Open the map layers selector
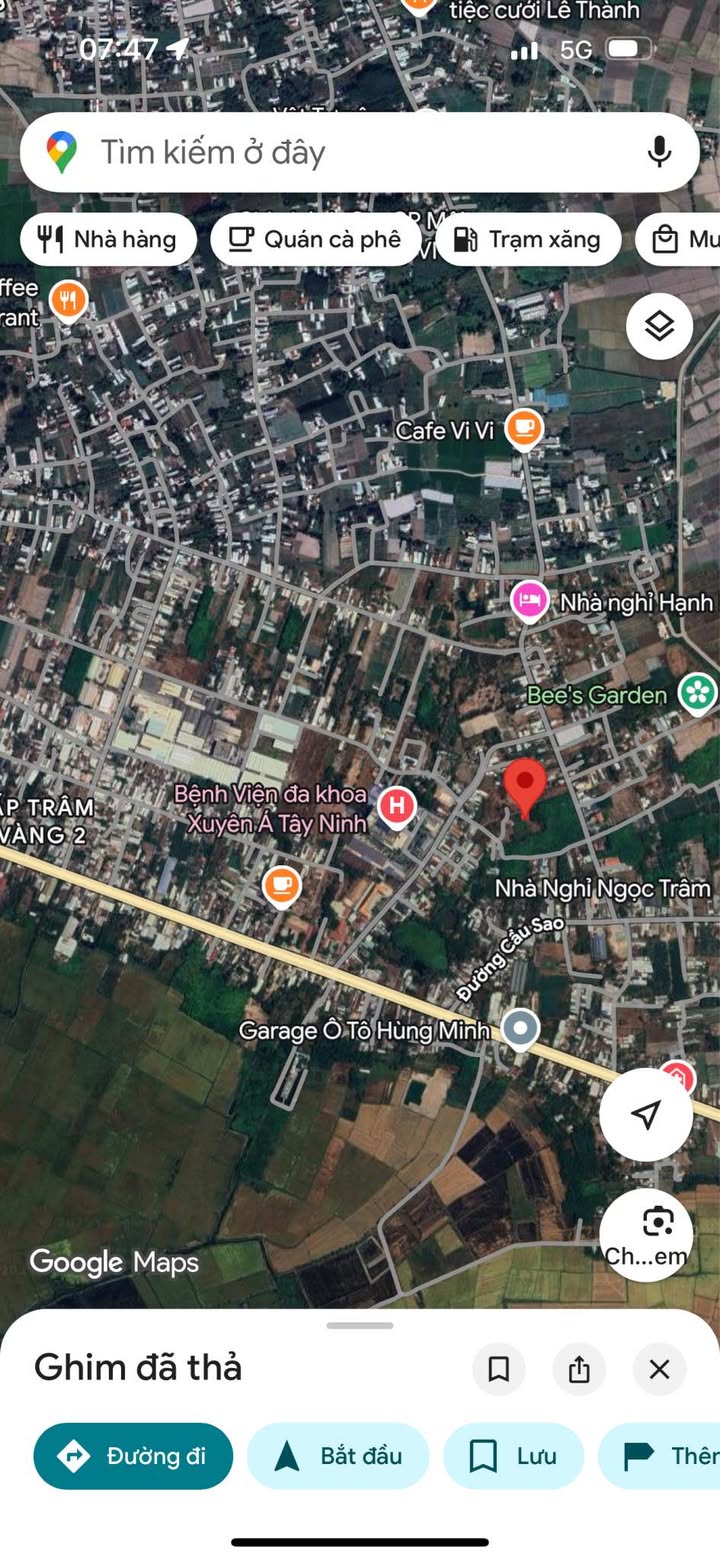Image resolution: width=720 pixels, height=1560 pixels. pyautogui.click(x=659, y=326)
